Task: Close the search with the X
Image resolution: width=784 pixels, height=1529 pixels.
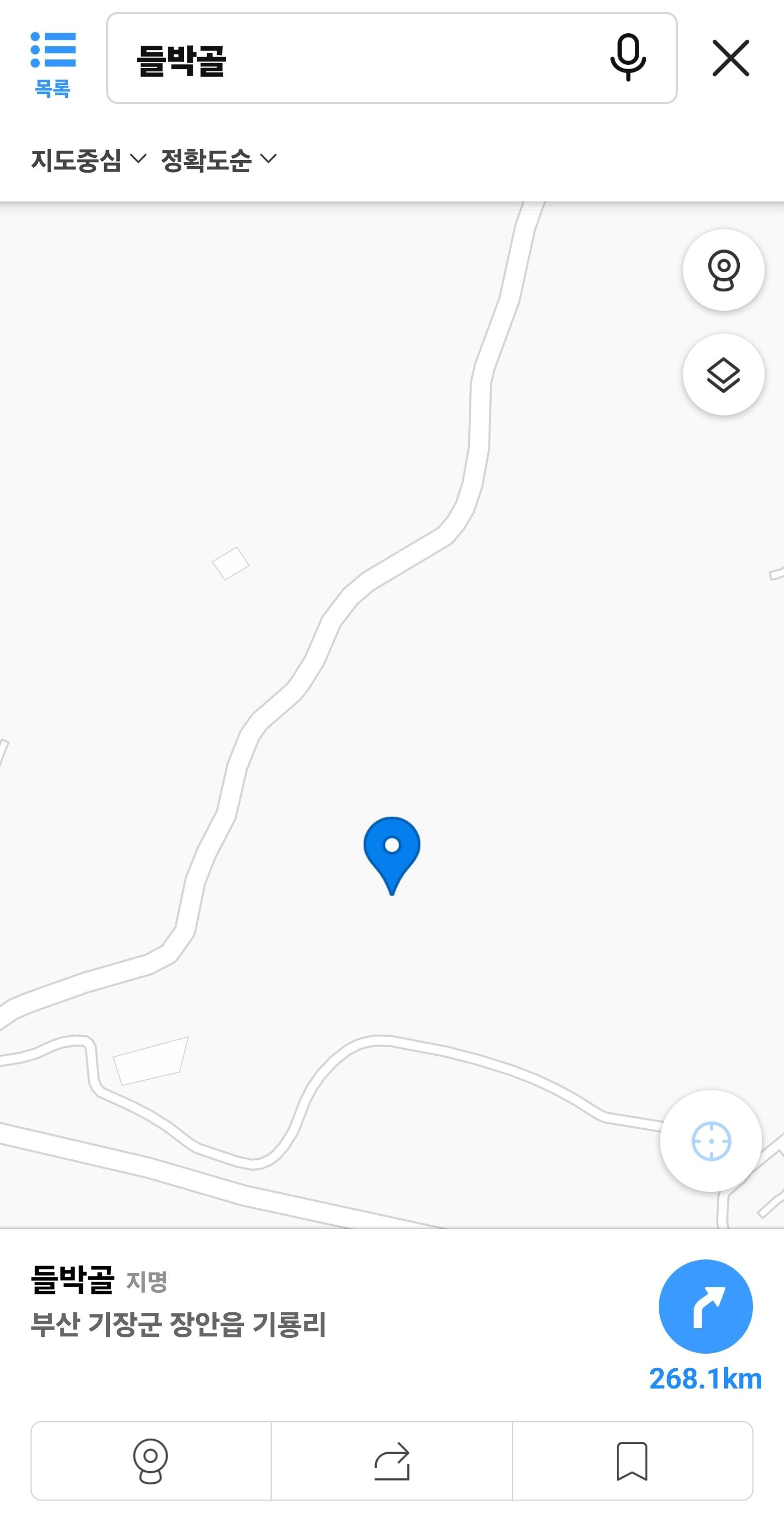Action: click(x=730, y=58)
